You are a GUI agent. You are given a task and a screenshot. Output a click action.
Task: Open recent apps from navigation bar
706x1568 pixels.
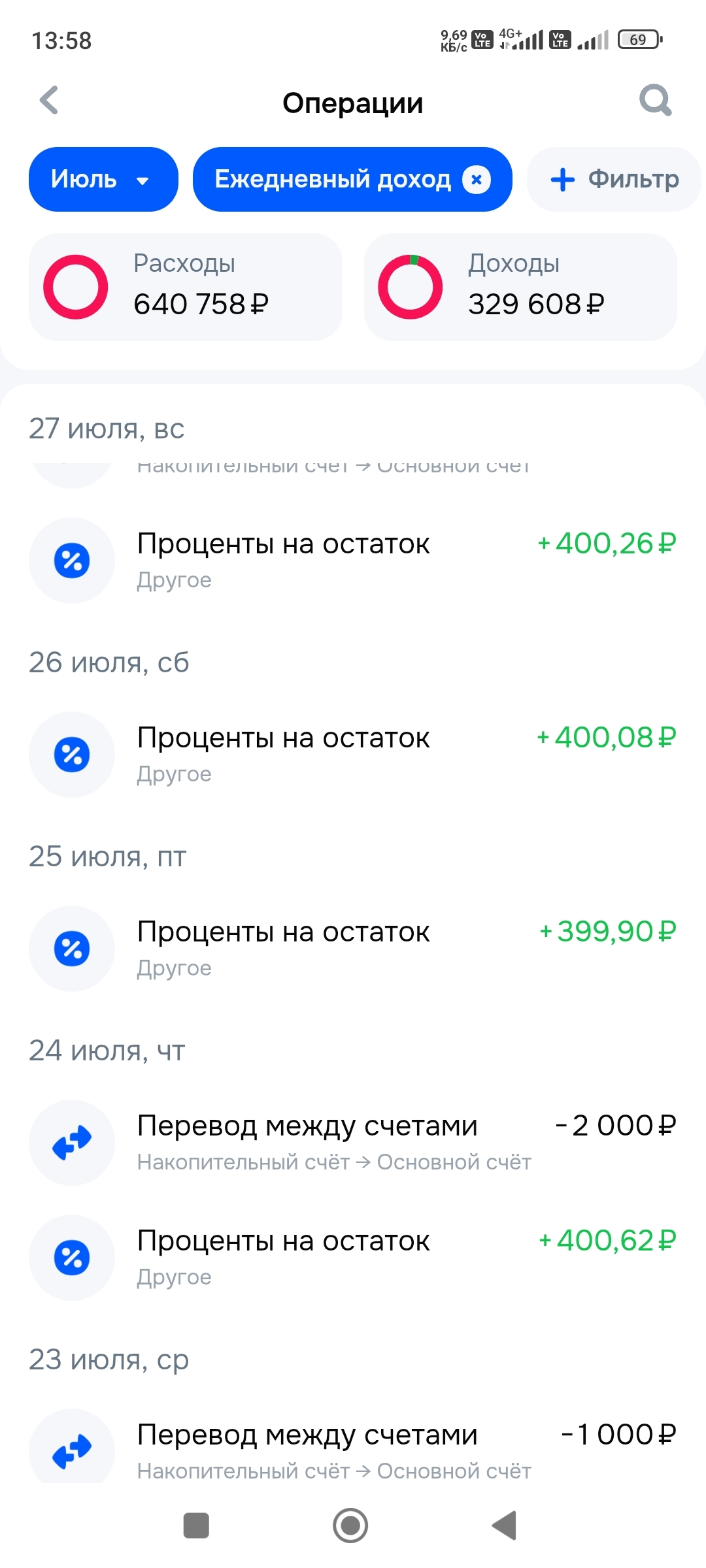pyautogui.click(x=196, y=1526)
